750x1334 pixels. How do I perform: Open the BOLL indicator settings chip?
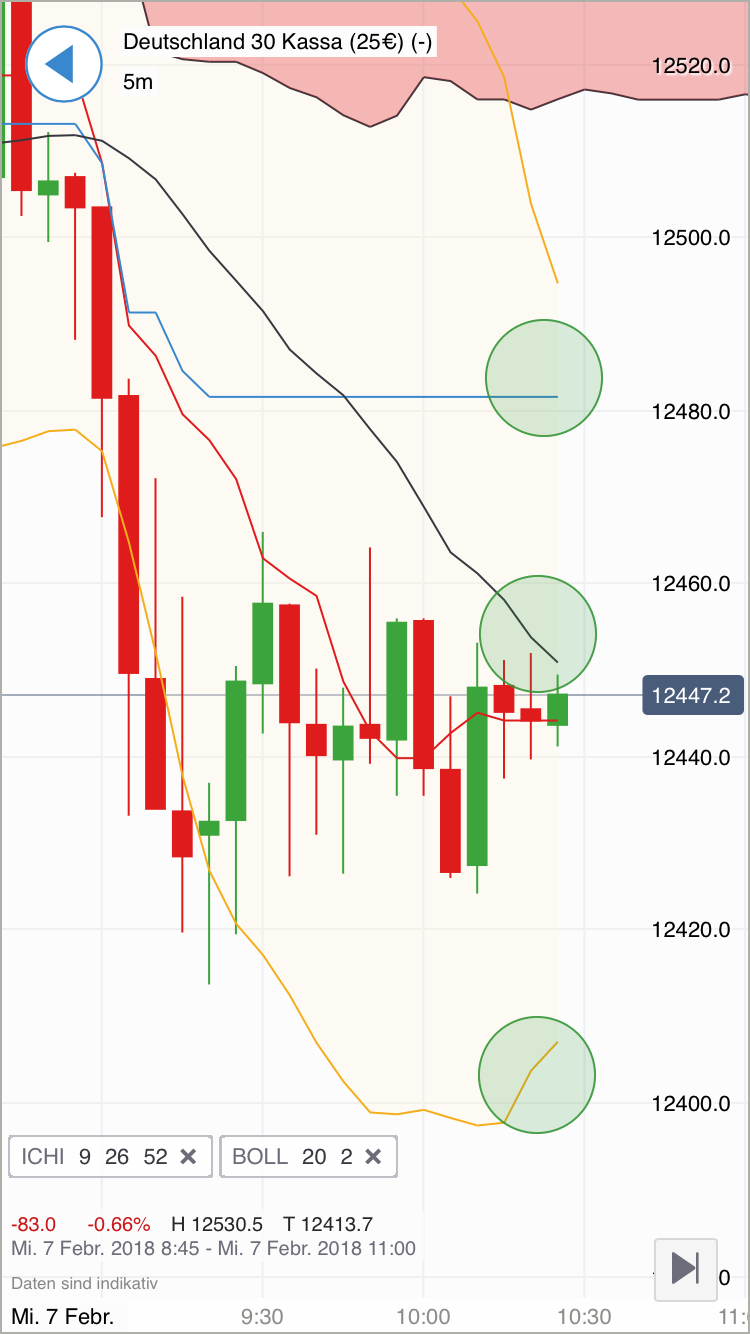290,1156
